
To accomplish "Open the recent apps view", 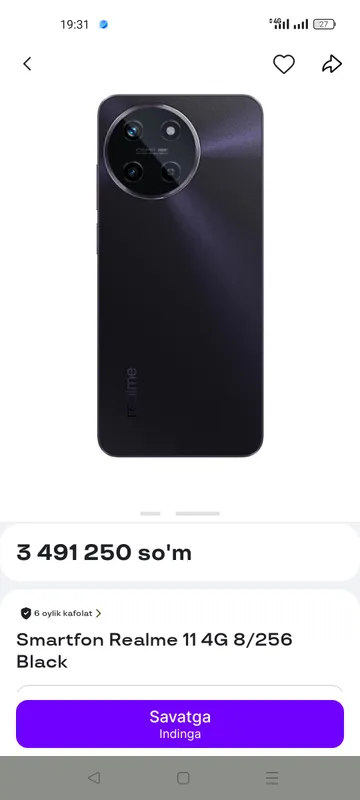I will click(x=272, y=778).
